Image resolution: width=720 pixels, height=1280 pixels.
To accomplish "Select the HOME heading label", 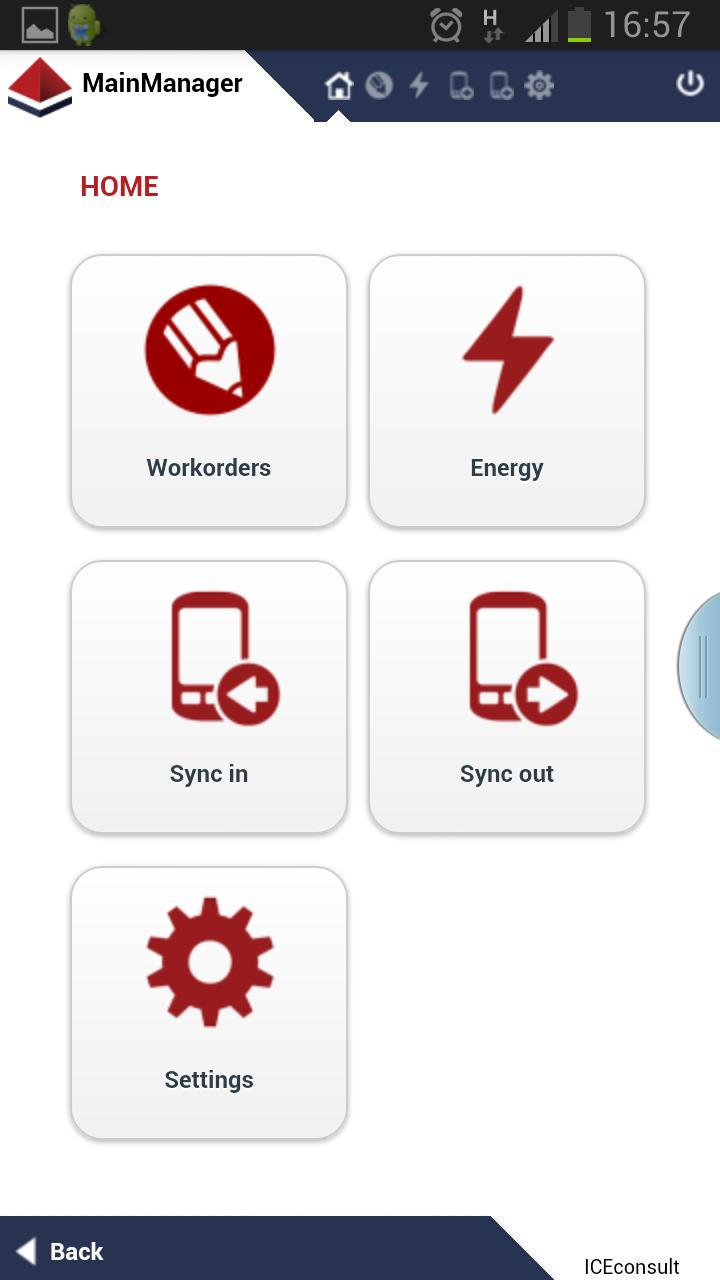I will 118,186.
